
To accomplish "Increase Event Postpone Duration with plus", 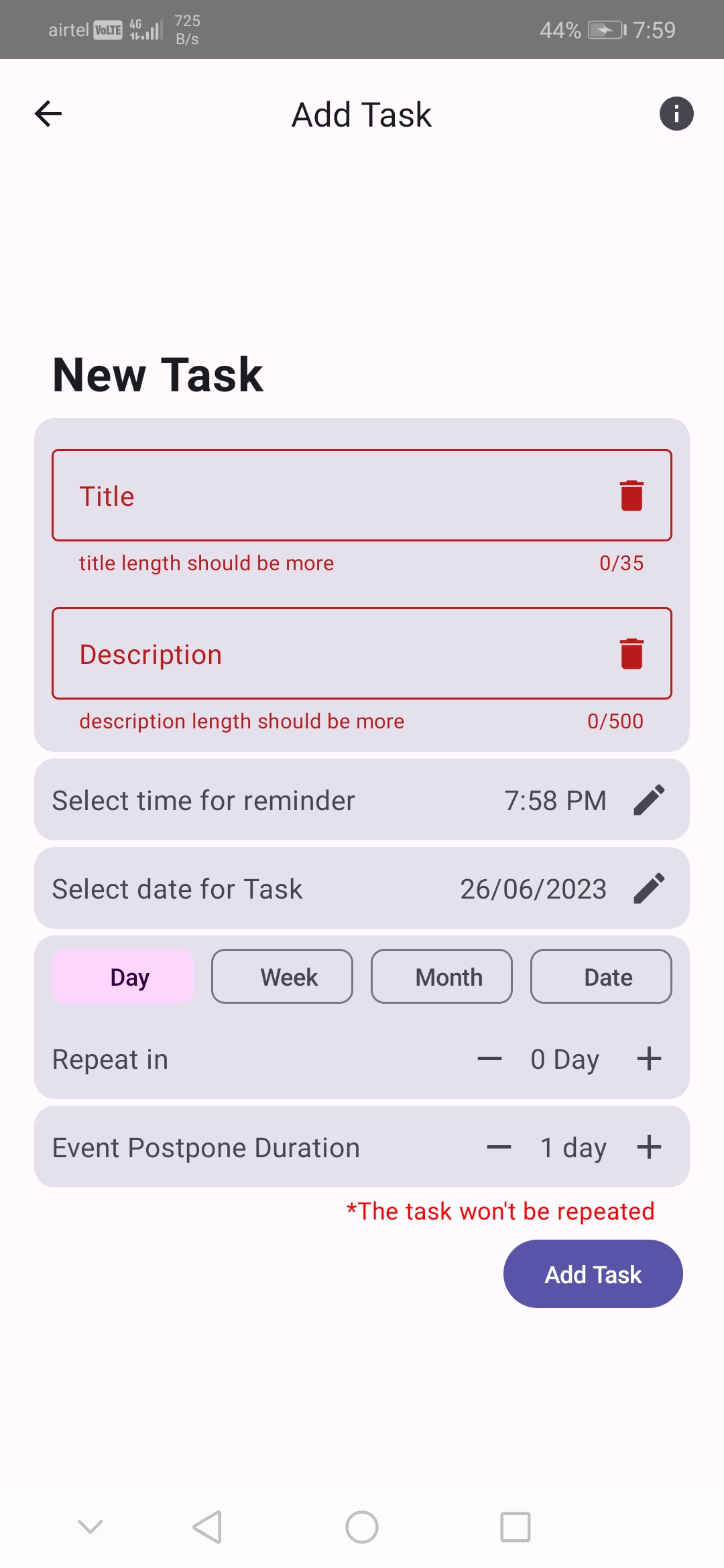I will click(648, 1147).
